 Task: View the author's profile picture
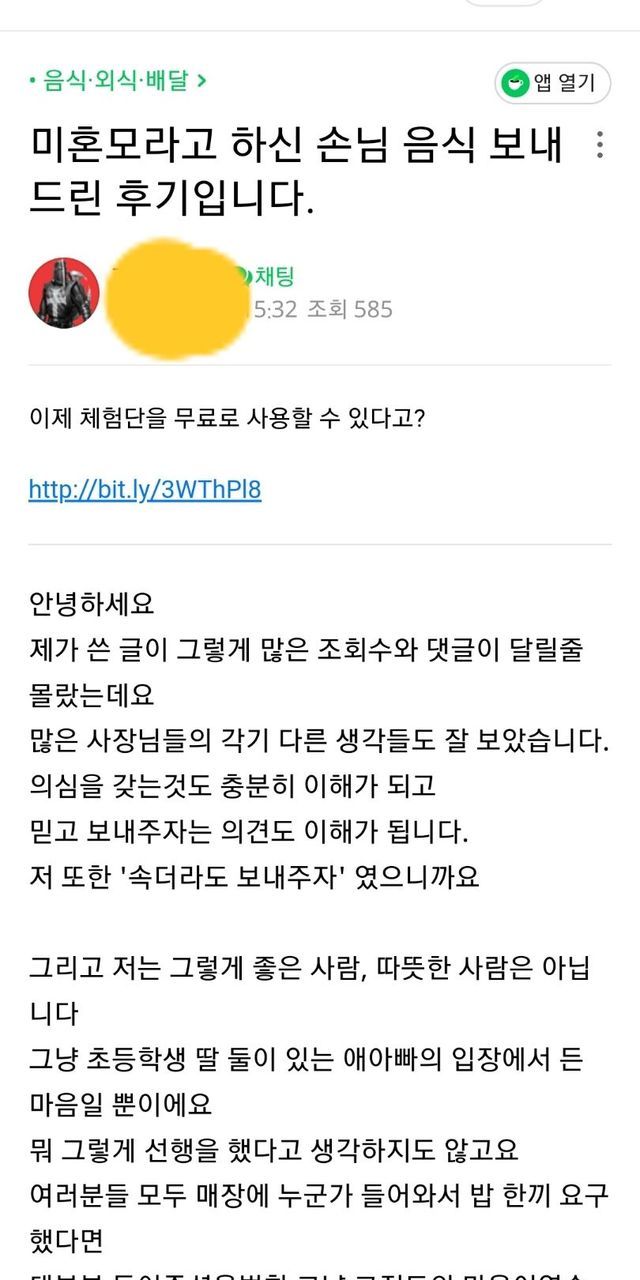click(65, 292)
